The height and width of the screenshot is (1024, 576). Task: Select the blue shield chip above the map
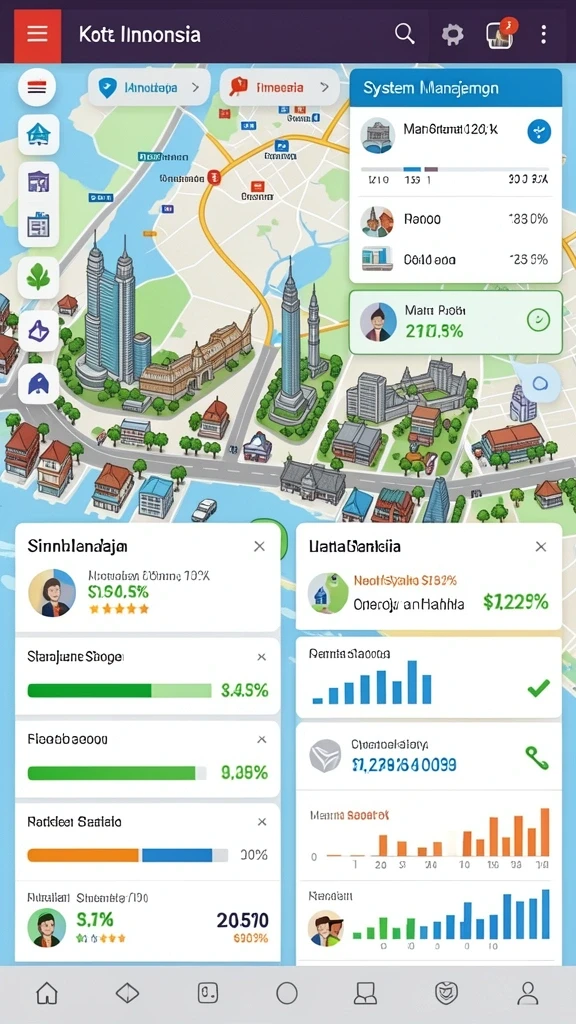click(x=149, y=87)
